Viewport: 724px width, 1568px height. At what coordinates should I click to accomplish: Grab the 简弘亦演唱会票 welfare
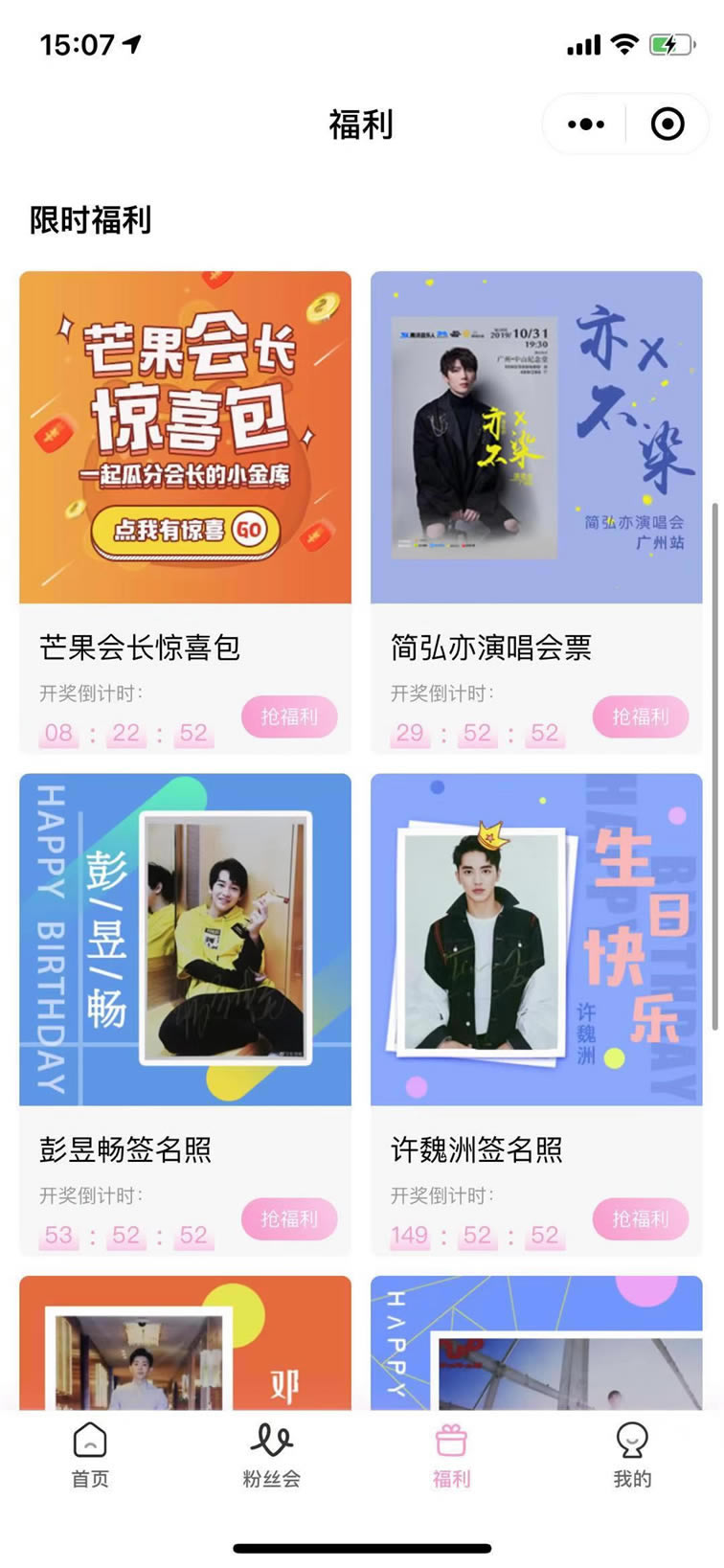[x=640, y=716]
